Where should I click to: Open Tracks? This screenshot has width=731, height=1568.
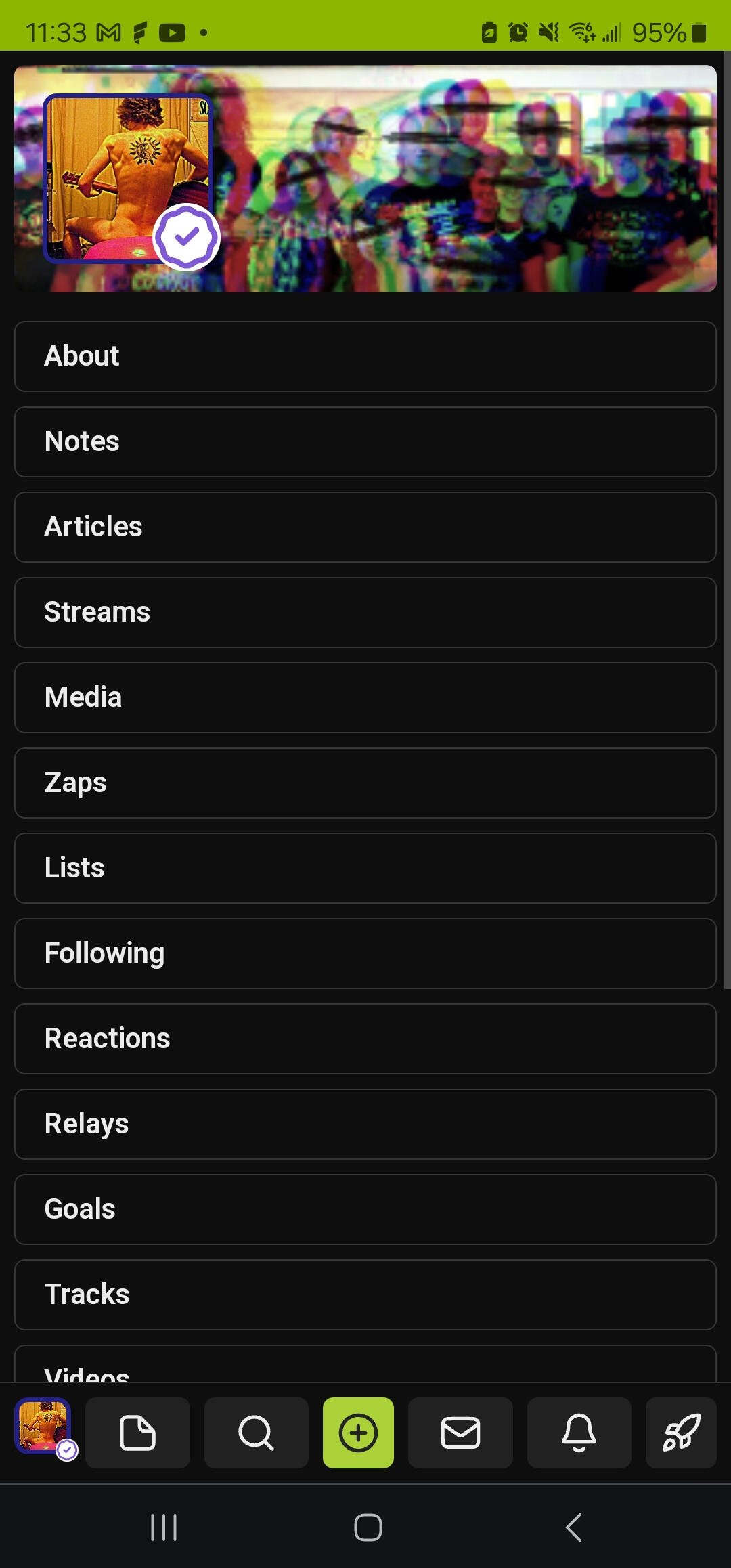365,1294
